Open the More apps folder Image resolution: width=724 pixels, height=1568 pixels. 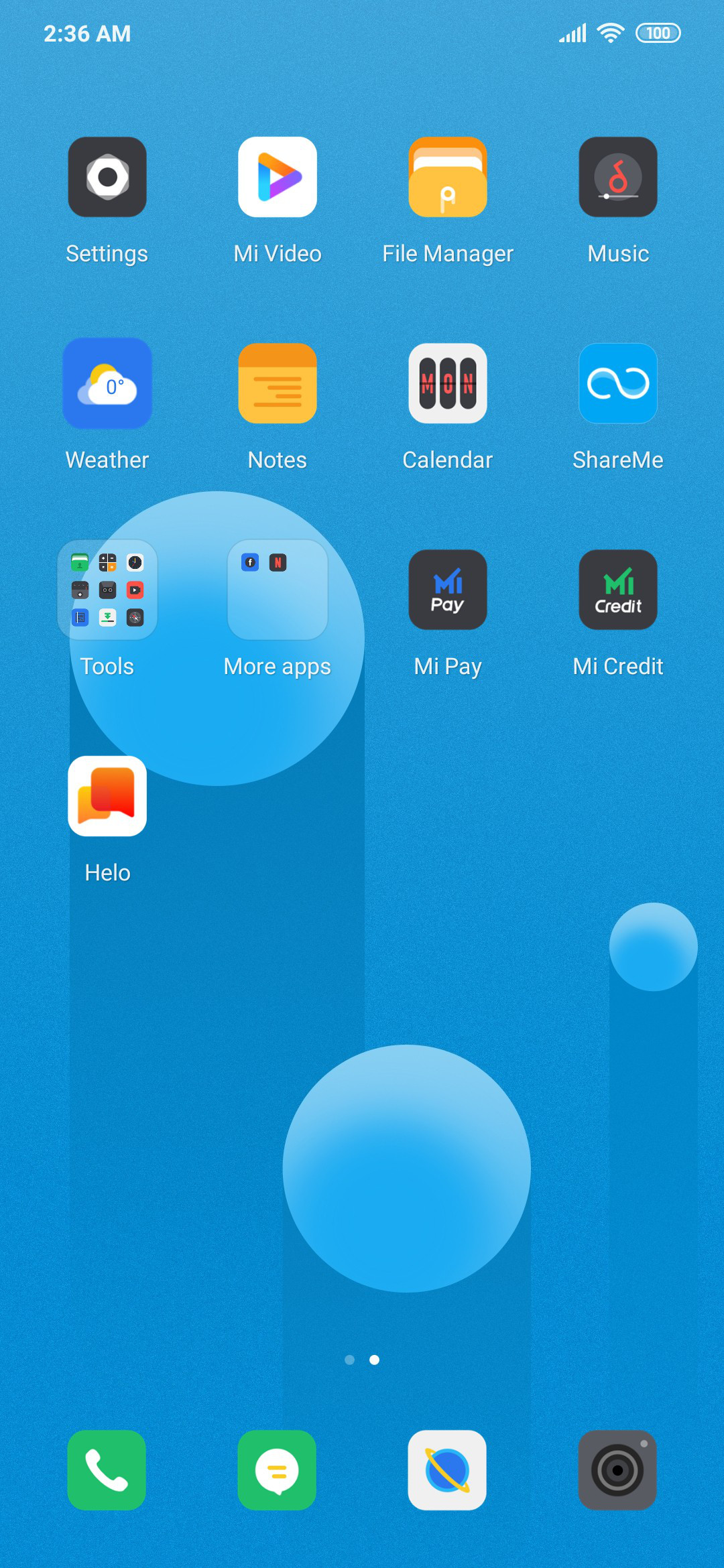point(278,590)
